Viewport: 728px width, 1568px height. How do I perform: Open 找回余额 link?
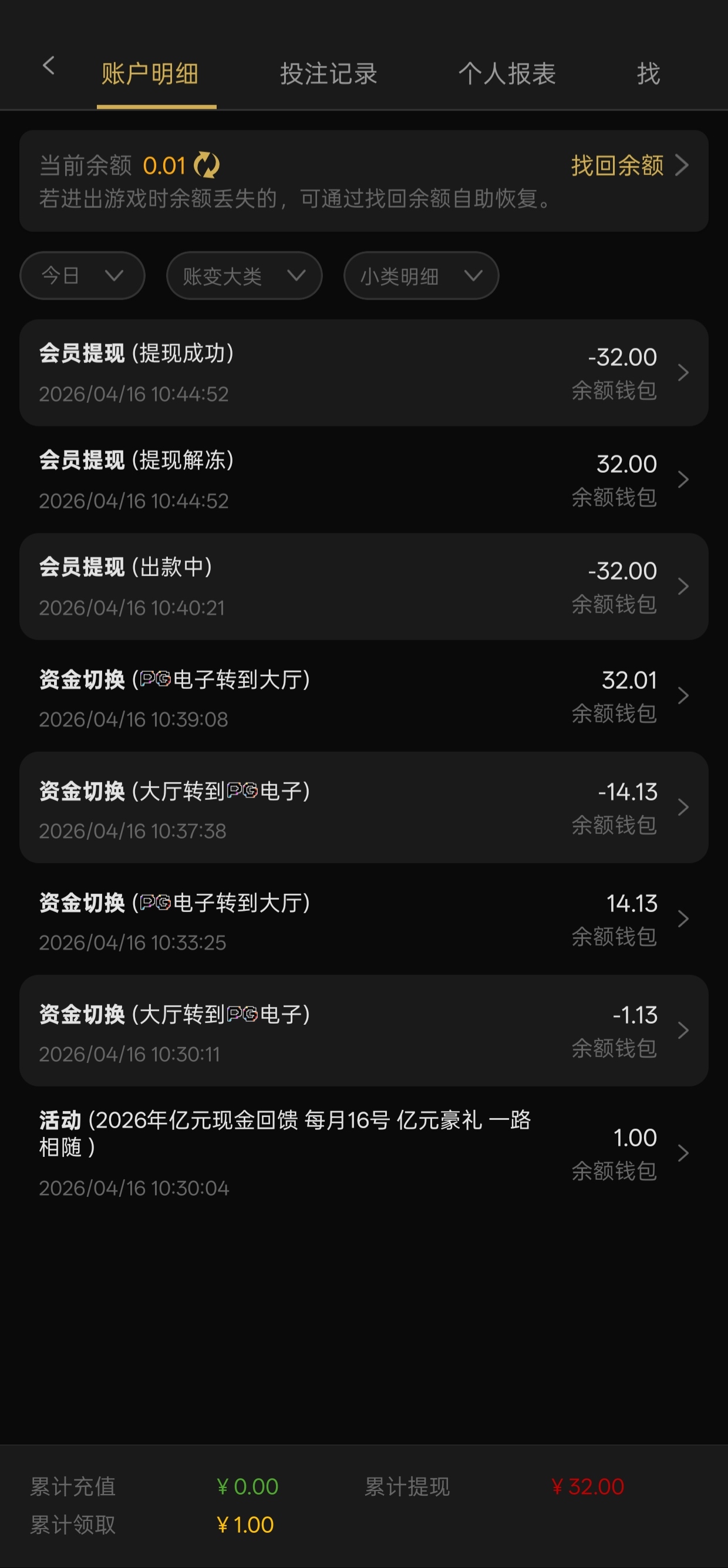click(629, 166)
